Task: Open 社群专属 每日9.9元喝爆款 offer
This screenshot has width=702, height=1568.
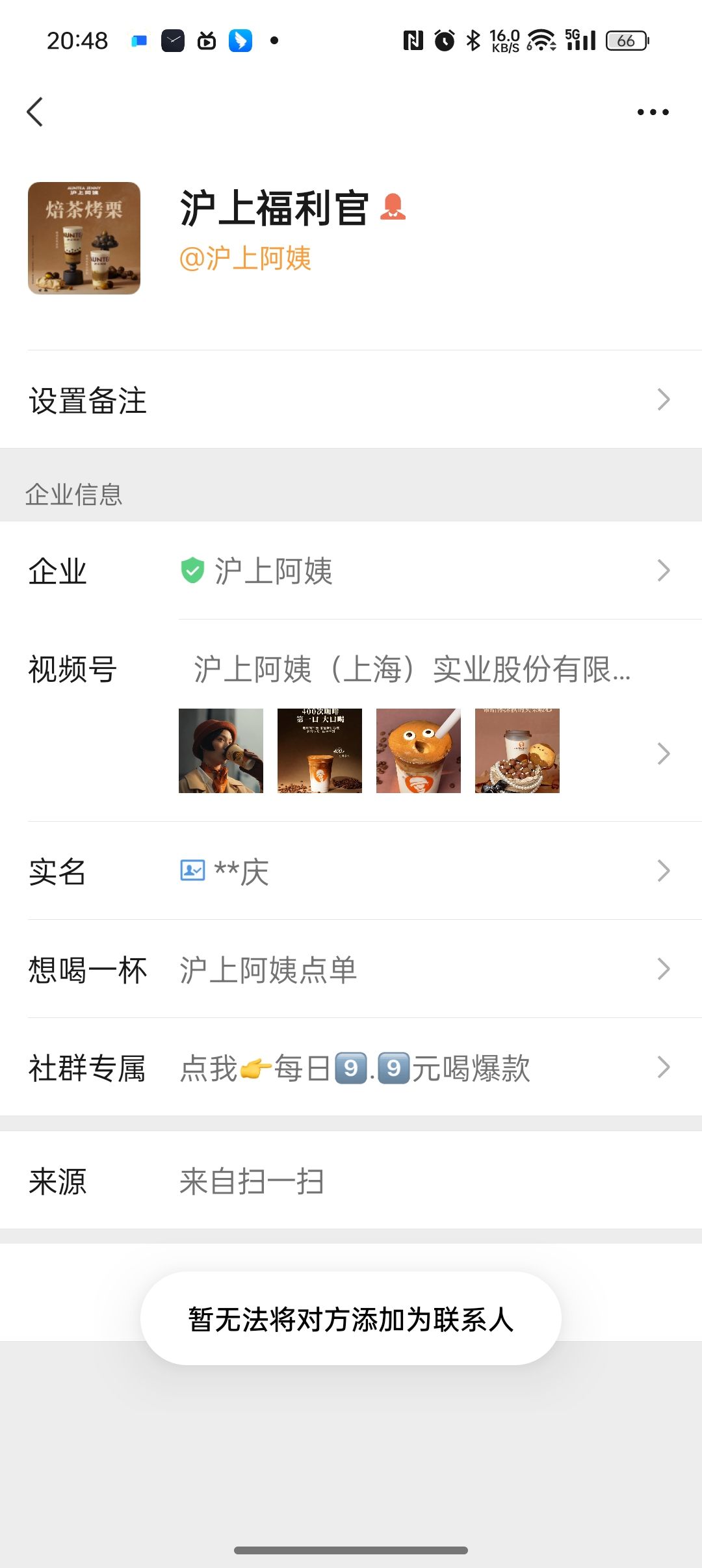Action: tap(351, 1067)
